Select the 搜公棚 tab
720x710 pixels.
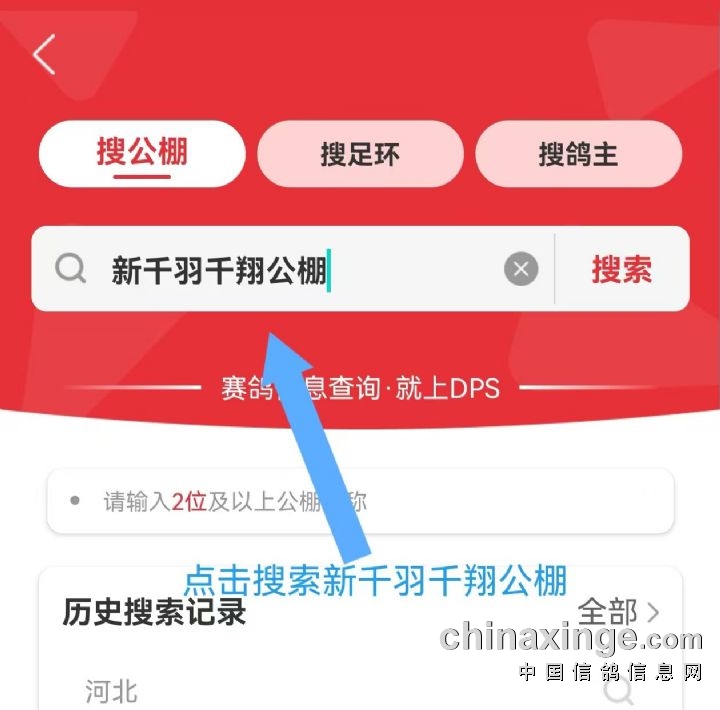click(x=142, y=153)
